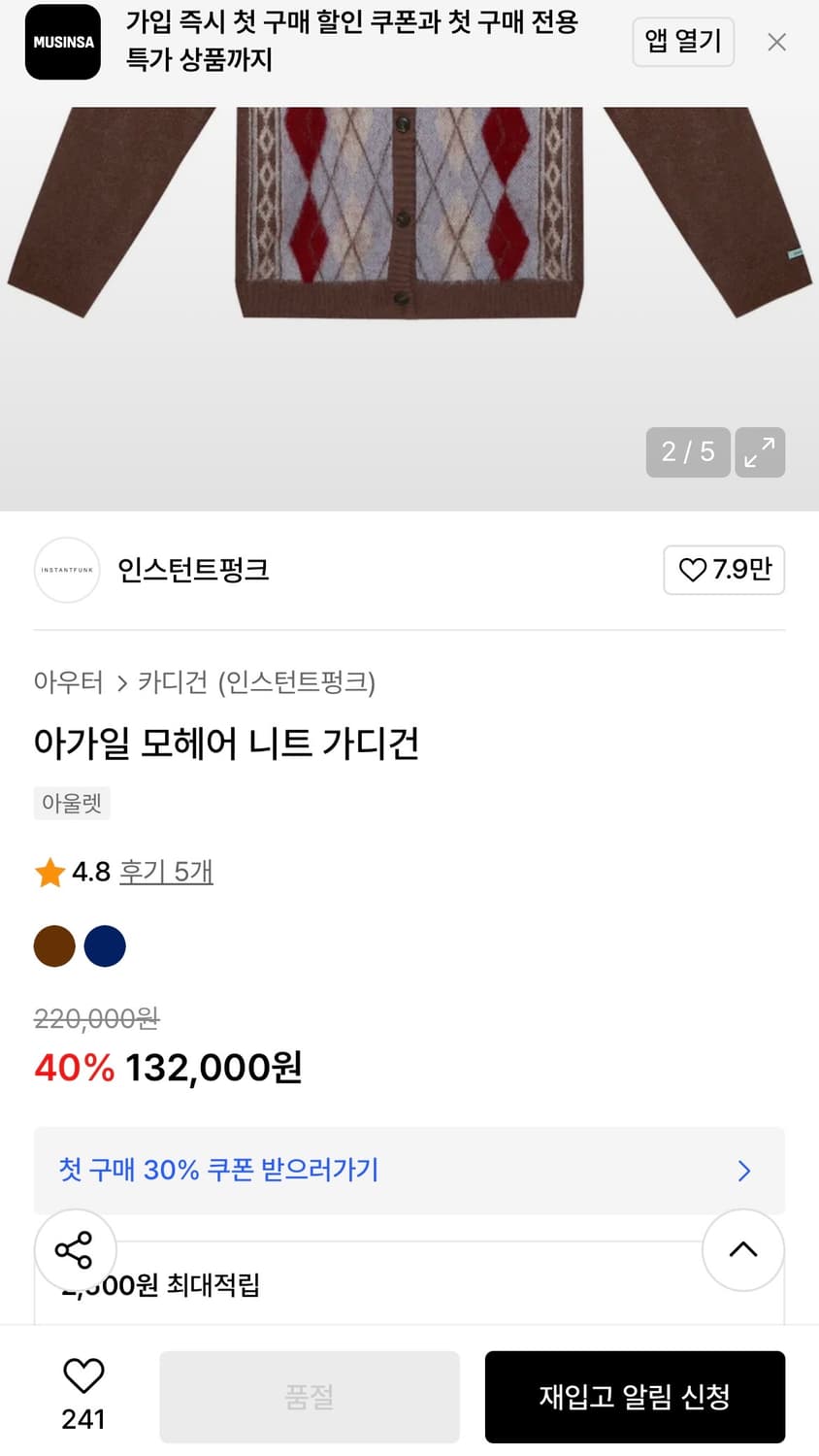
Task: Click the 인스턴트펑크 brand logo circle
Action: (x=66, y=571)
